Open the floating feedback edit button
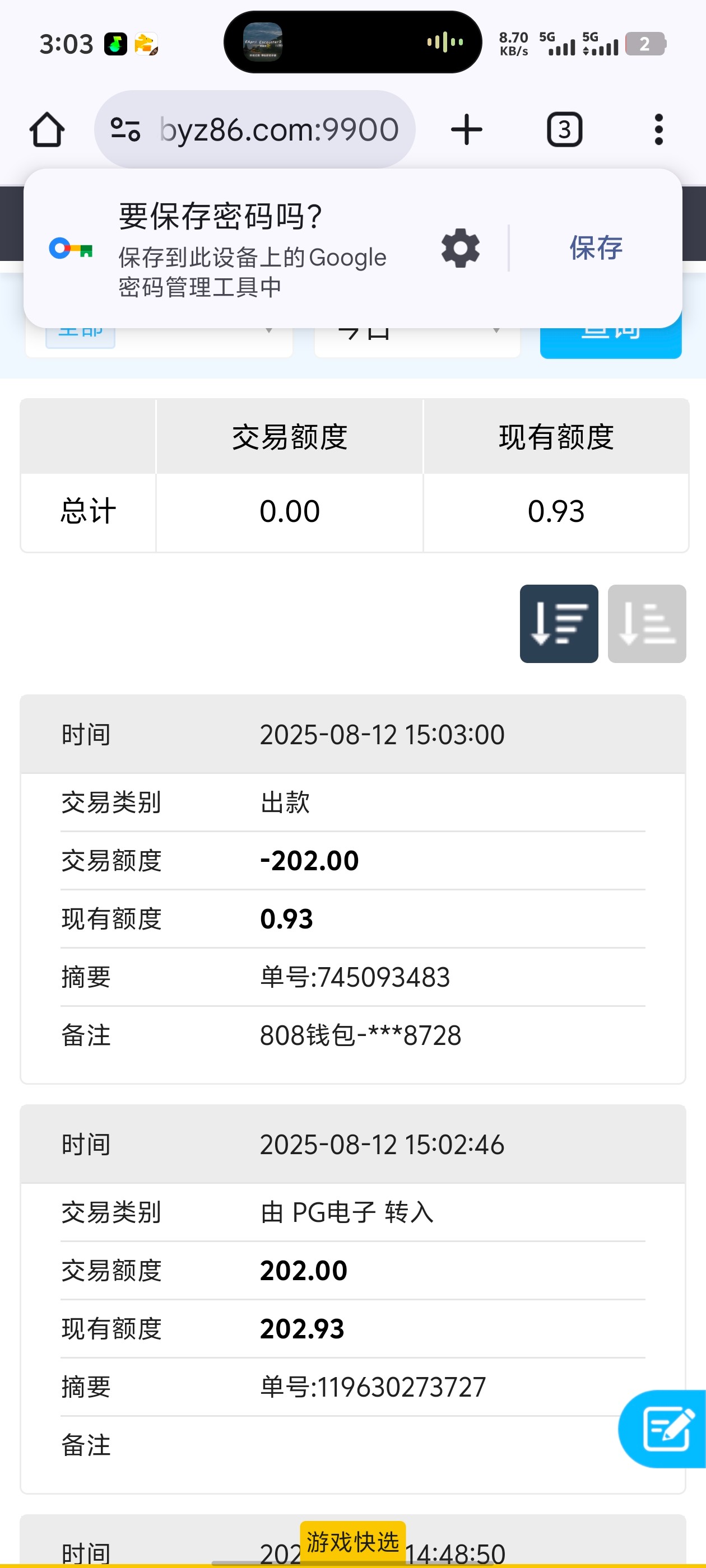This screenshot has height=1568, width=706. point(665,1428)
